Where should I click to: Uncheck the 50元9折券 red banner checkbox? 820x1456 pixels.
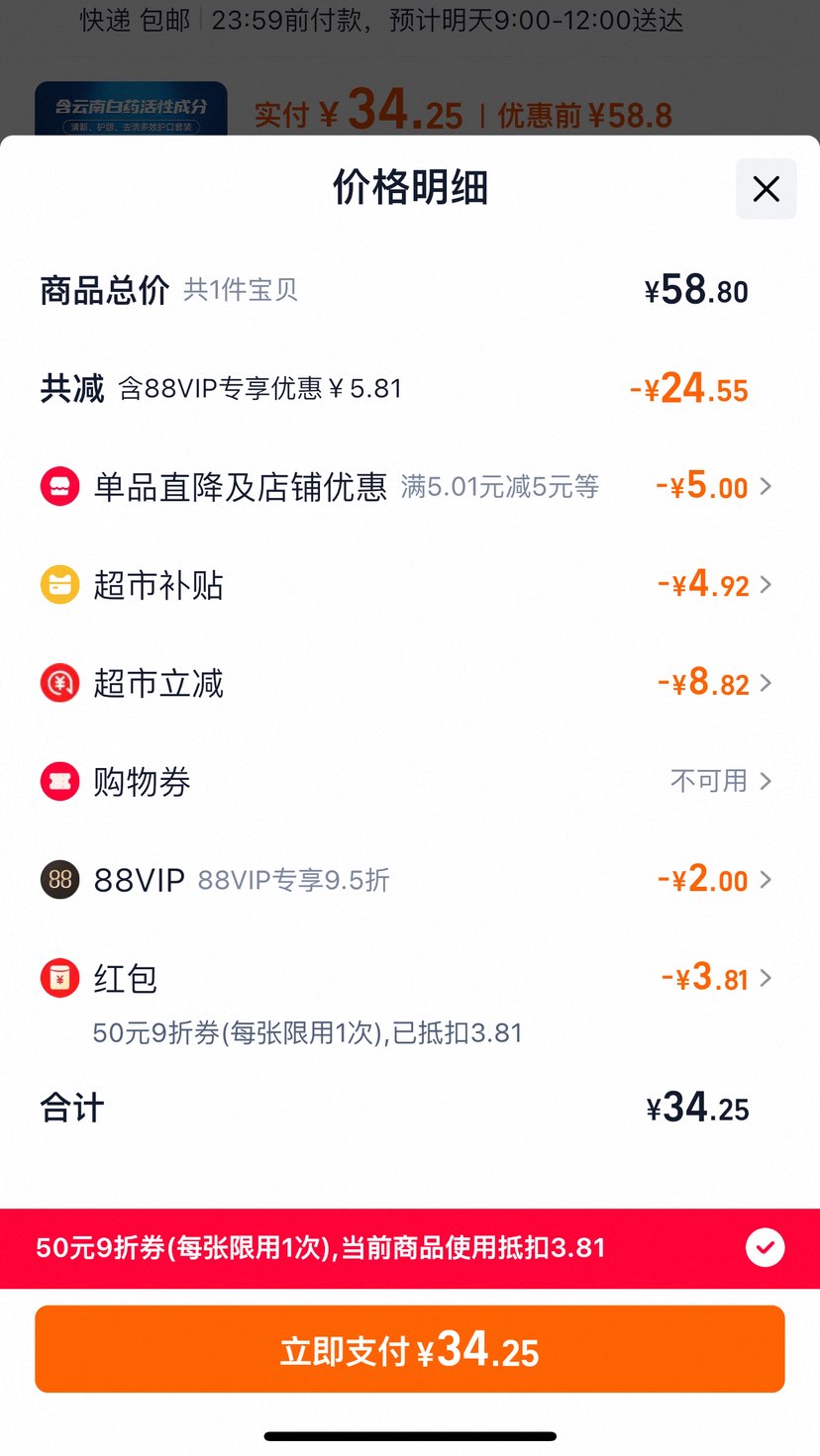tap(765, 1248)
